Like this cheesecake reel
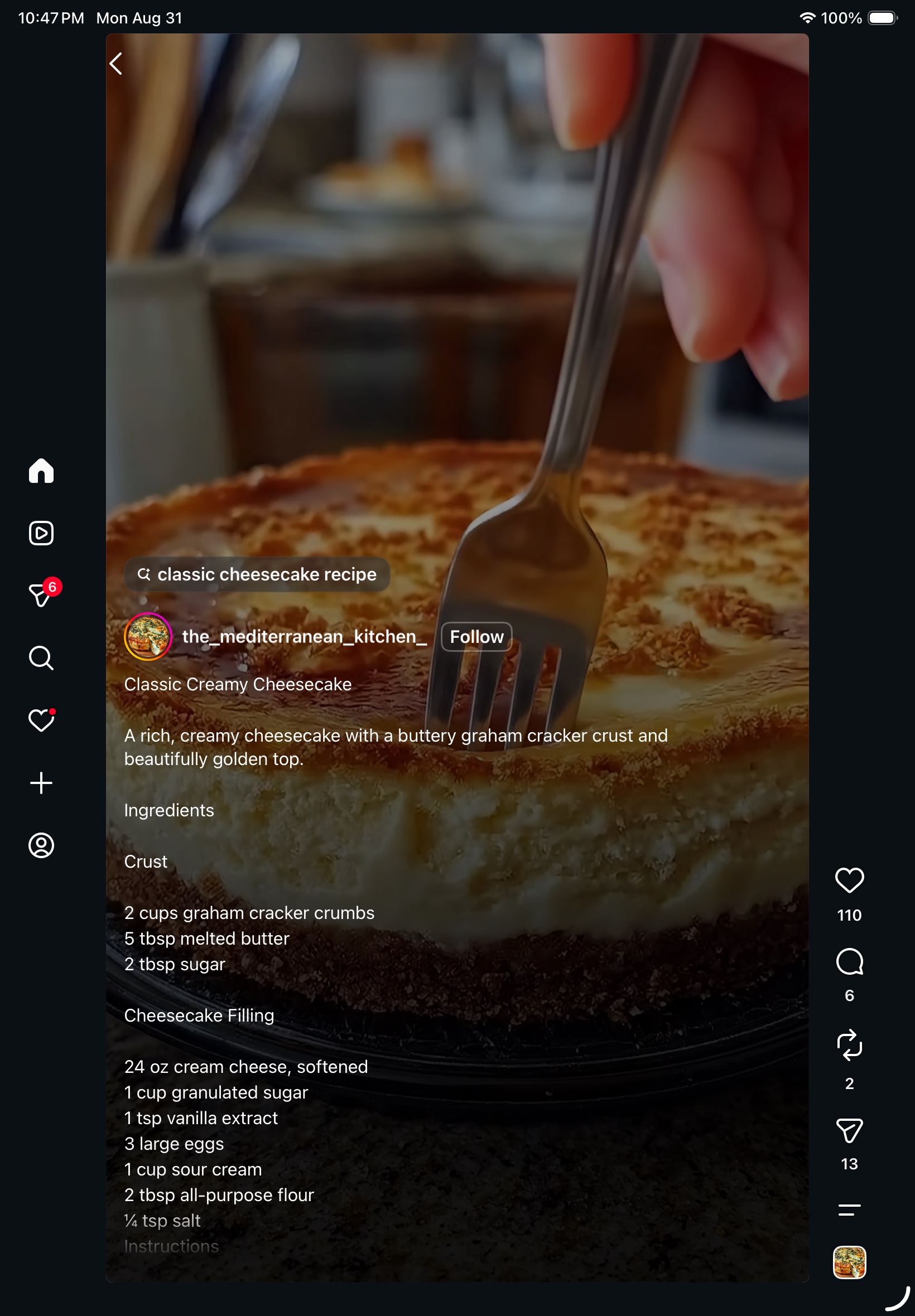The height and width of the screenshot is (1316, 915). point(850,880)
